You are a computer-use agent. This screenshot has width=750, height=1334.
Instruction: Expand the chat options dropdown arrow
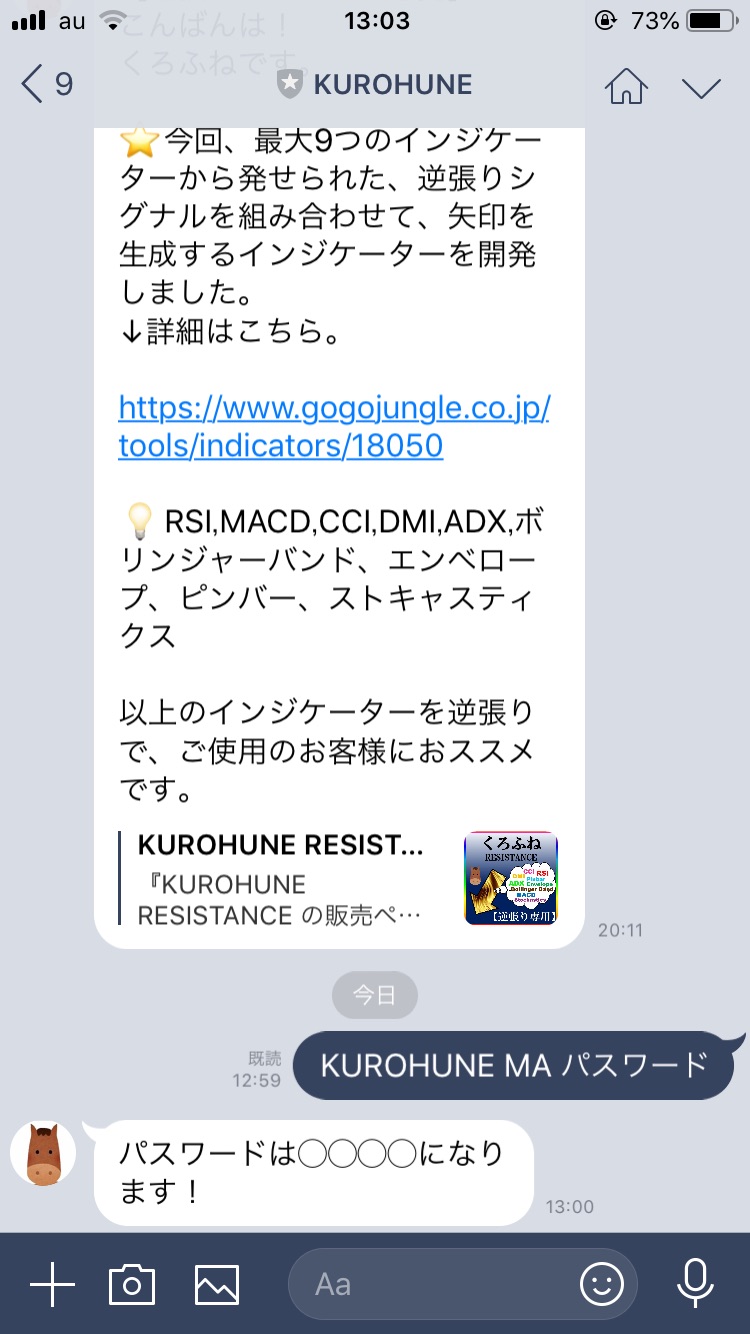[x=701, y=87]
